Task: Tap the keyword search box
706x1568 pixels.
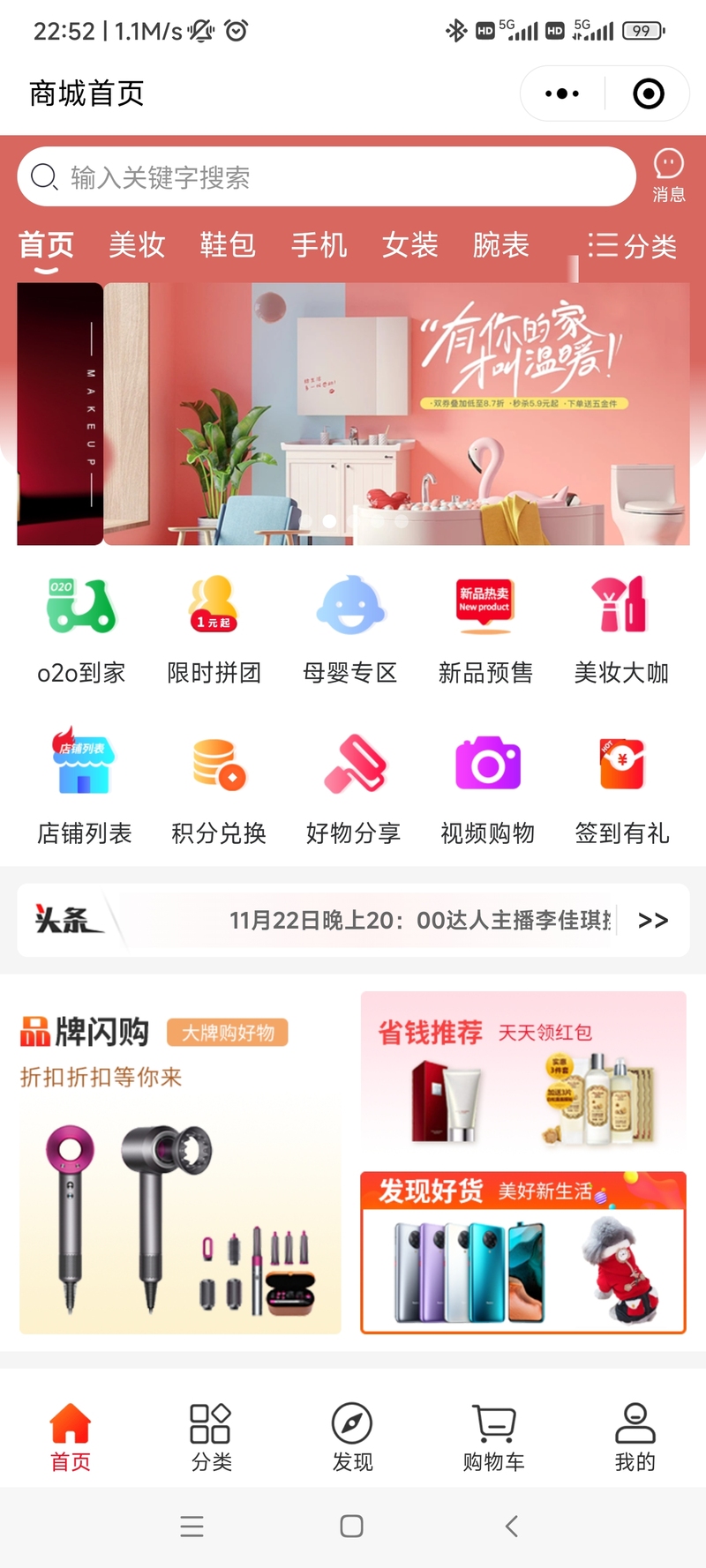Action: 327,177
